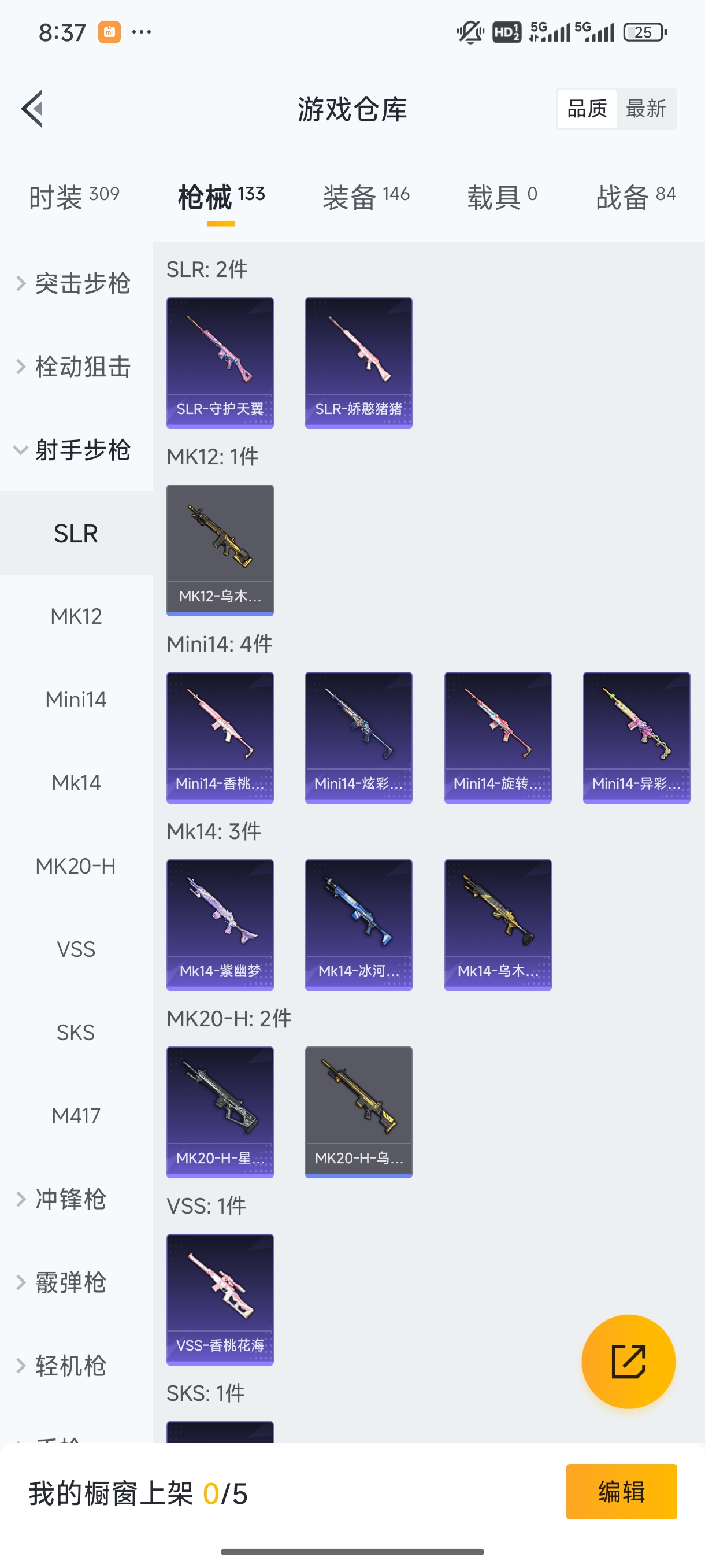Open the SLR-守护天翼 skin

[x=220, y=363]
